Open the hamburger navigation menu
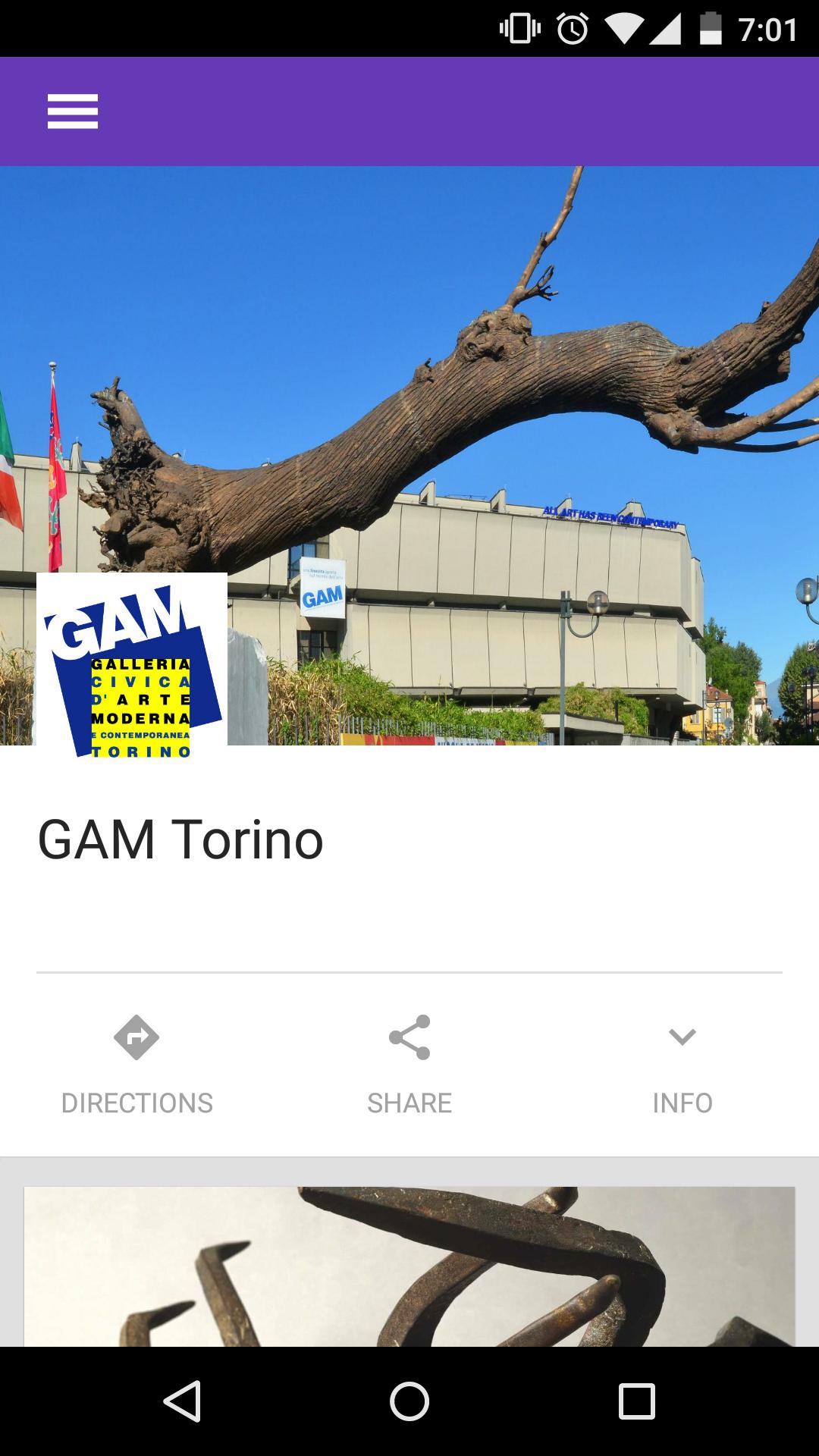 (x=73, y=111)
